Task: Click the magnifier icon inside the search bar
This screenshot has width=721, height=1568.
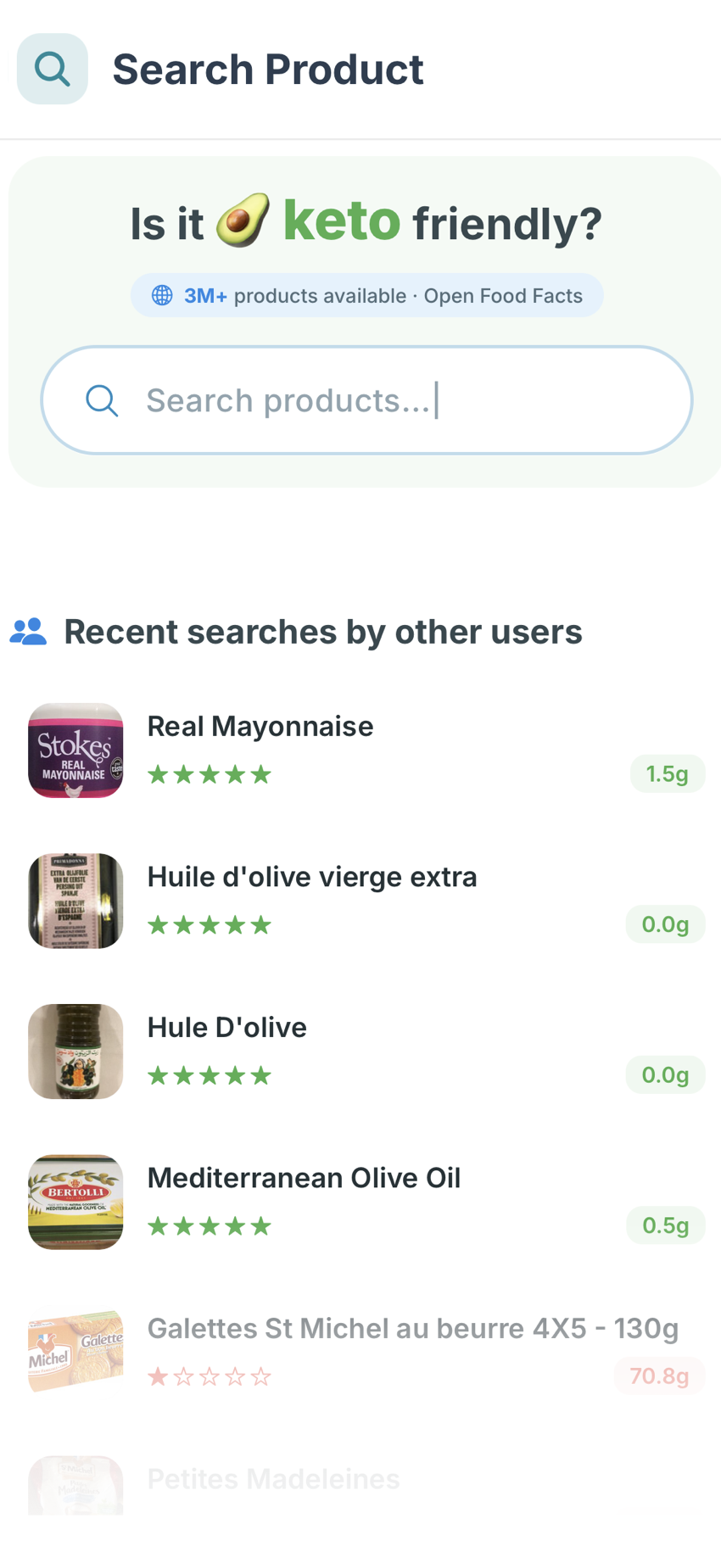Action: point(102,399)
